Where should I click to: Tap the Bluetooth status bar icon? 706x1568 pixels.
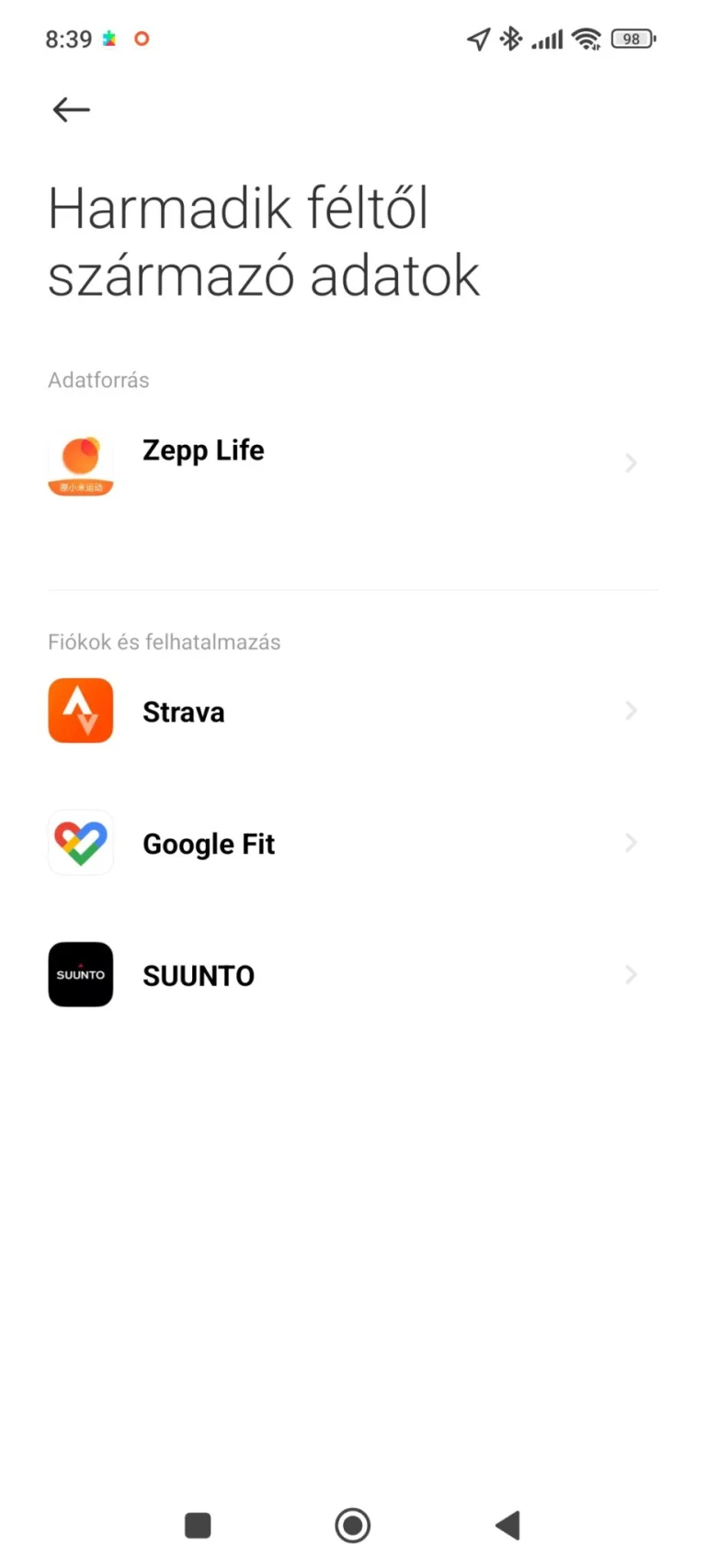[510, 39]
